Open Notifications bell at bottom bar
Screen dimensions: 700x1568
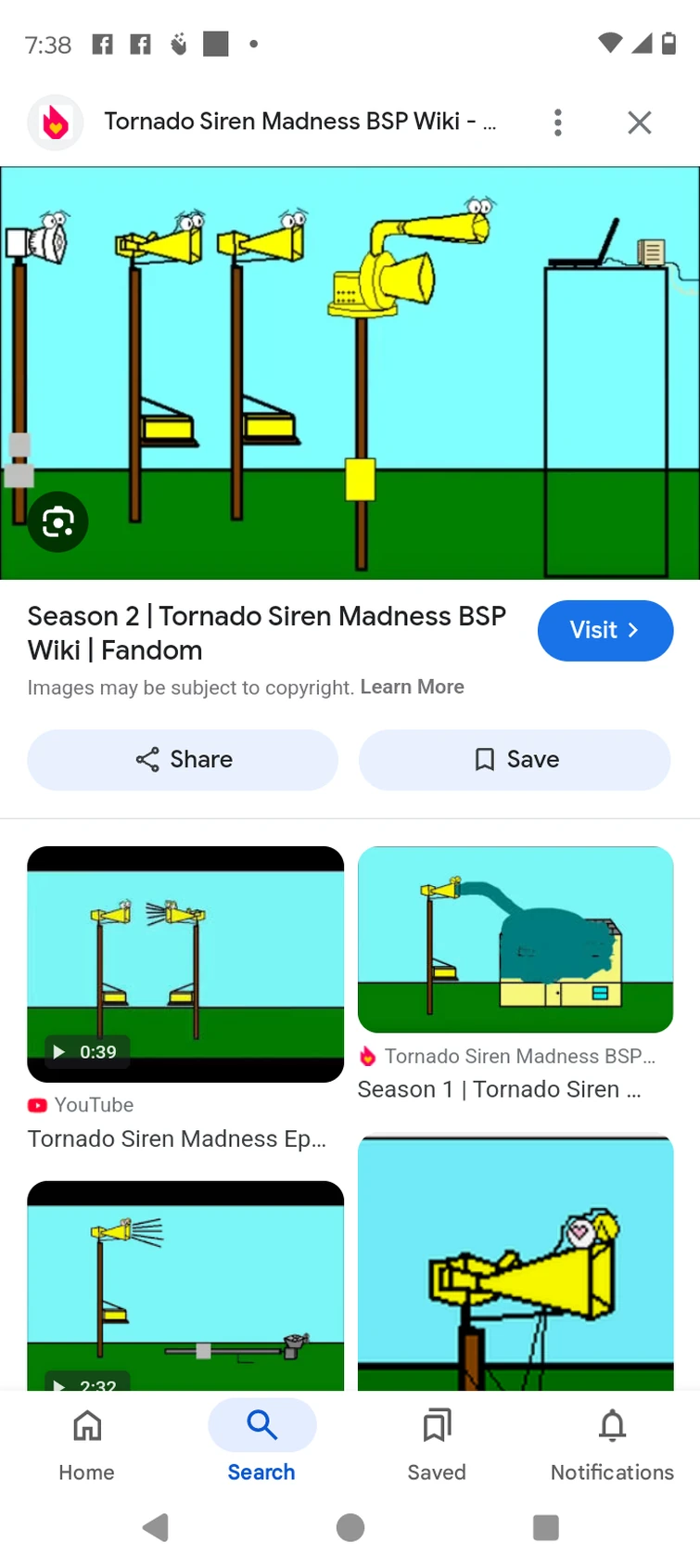(611, 1425)
